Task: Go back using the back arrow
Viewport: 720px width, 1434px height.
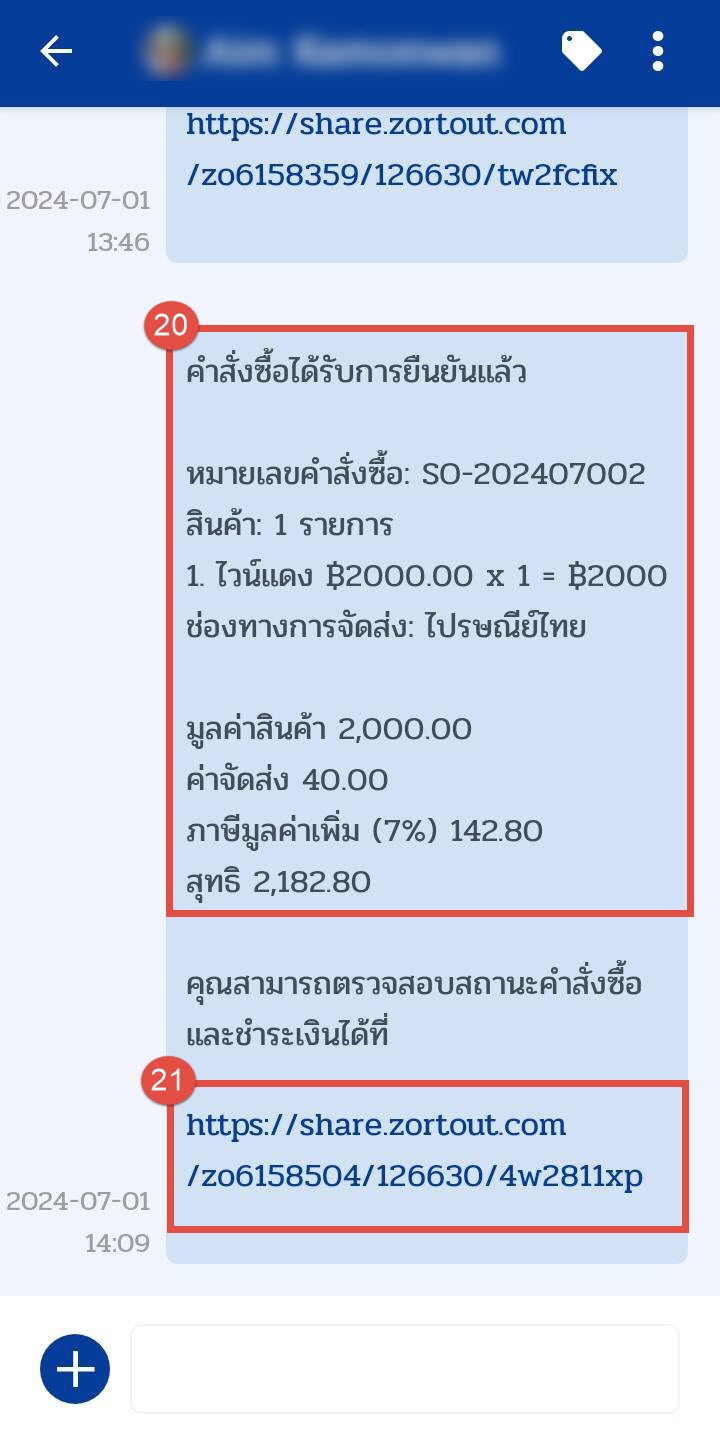Action: tap(56, 51)
